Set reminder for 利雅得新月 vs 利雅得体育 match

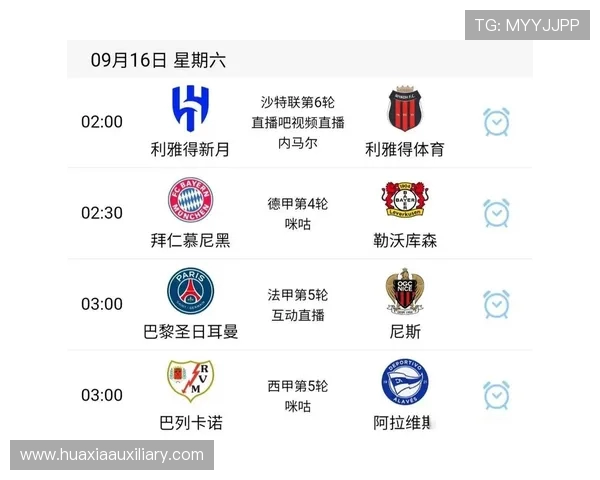[497, 122]
